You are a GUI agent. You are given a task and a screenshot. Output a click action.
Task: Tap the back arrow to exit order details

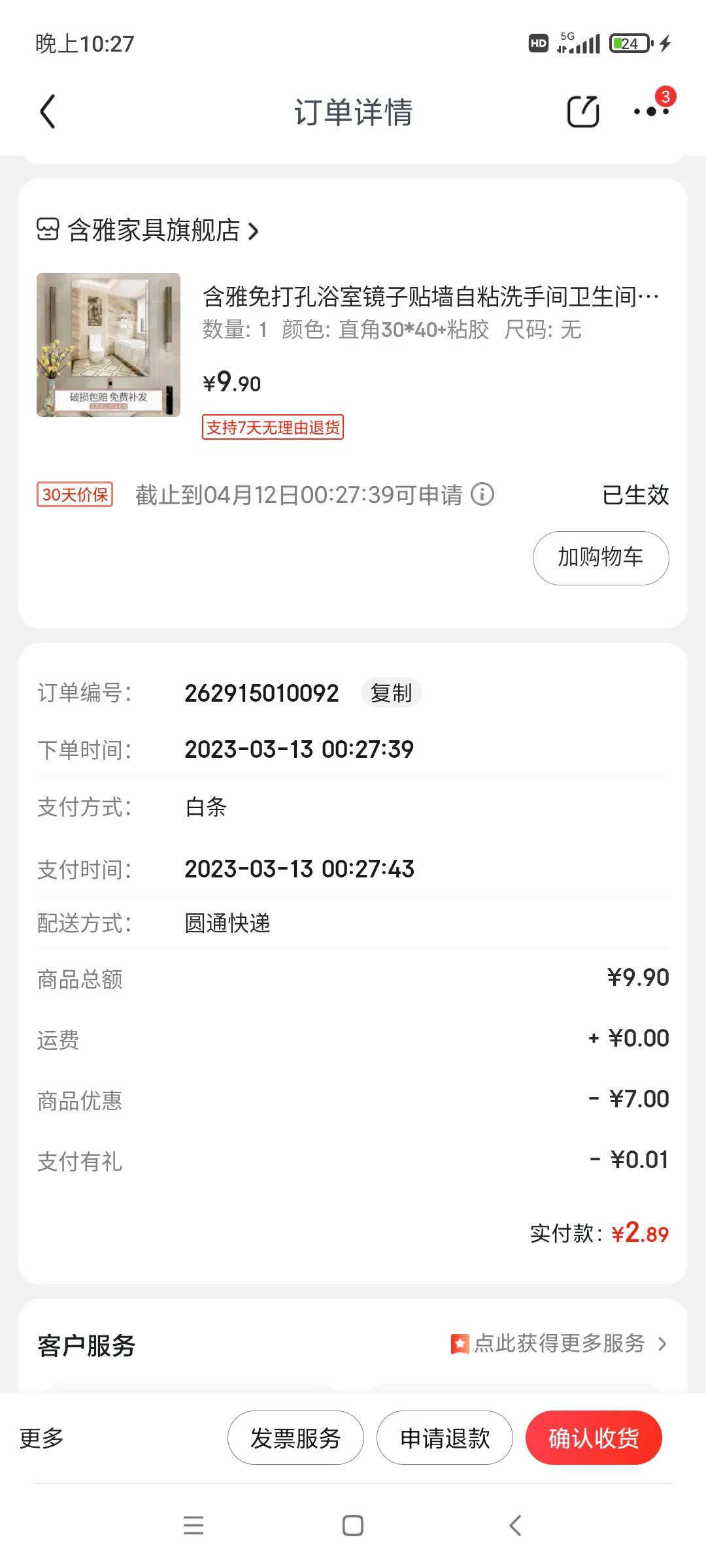click(47, 111)
